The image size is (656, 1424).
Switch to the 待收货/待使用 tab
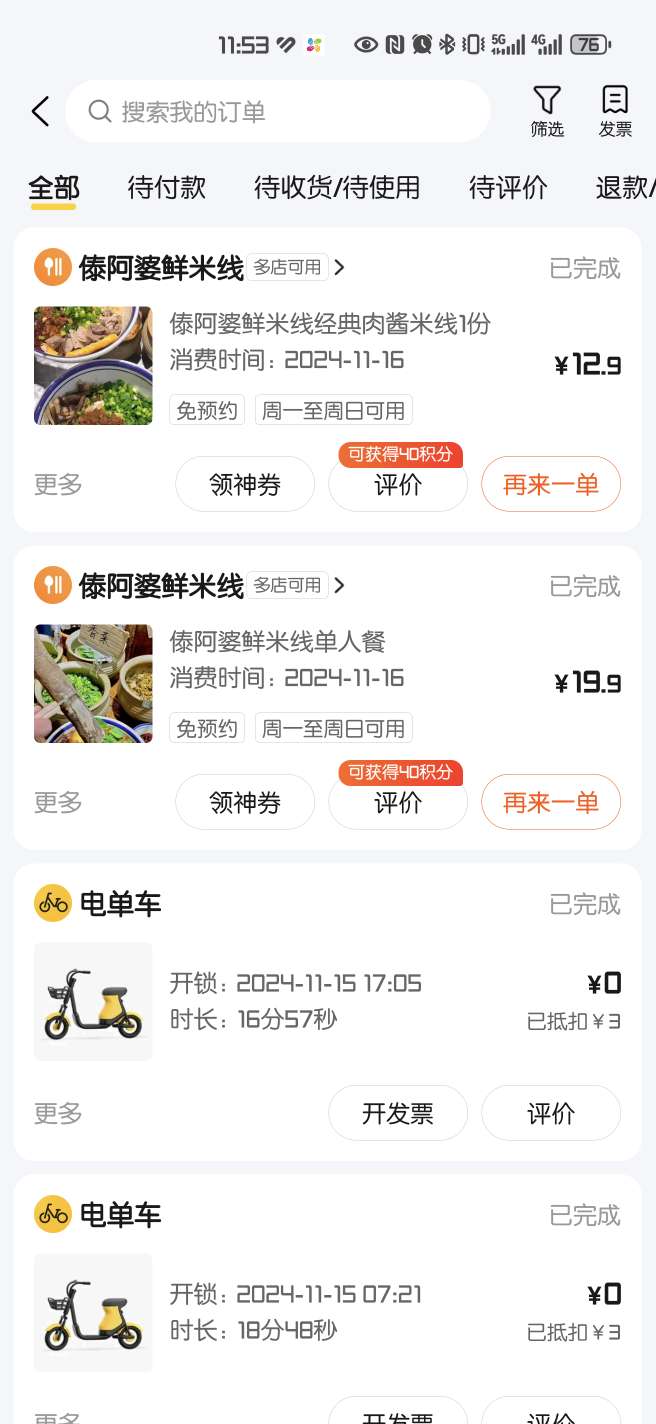click(x=337, y=187)
